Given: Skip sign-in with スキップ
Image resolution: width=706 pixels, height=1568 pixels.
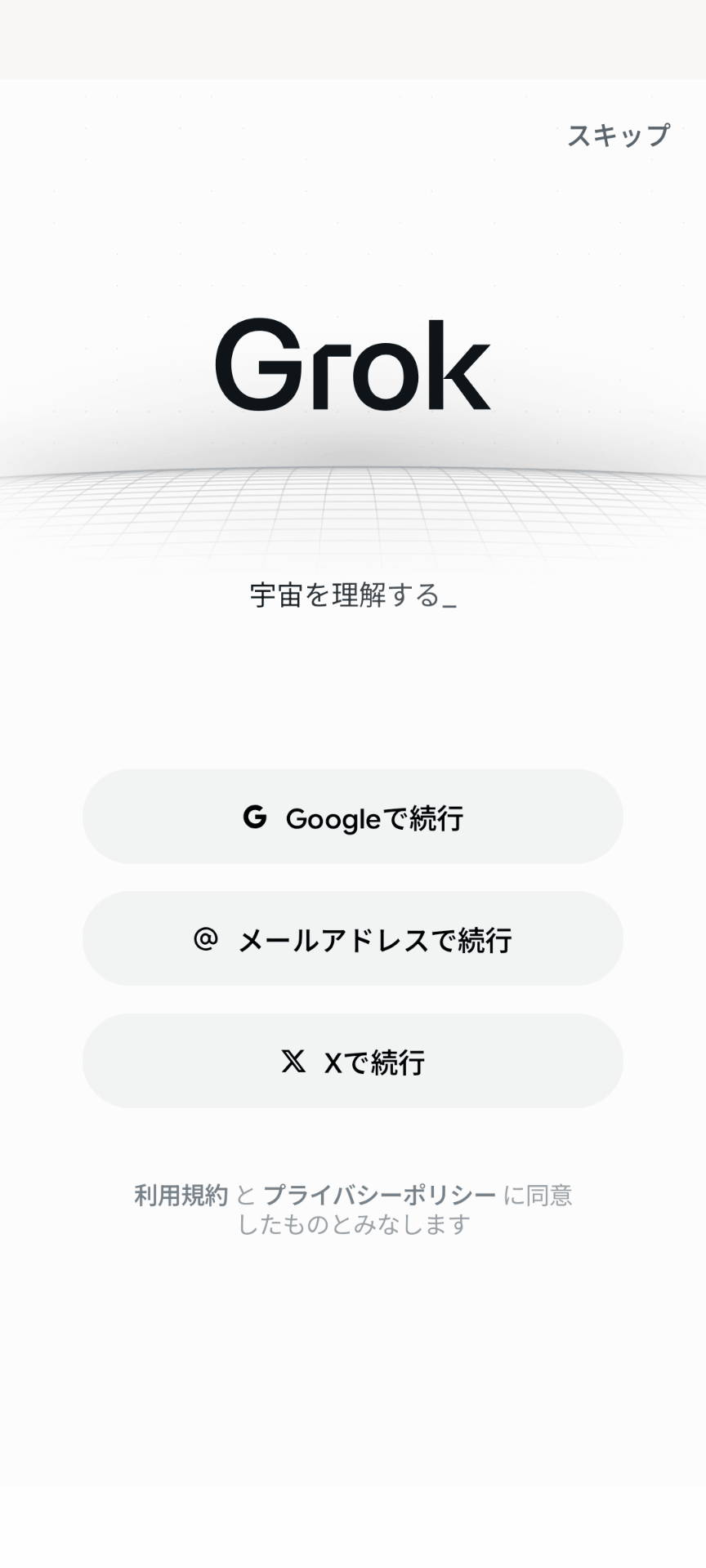Looking at the screenshot, I should tap(618, 136).
